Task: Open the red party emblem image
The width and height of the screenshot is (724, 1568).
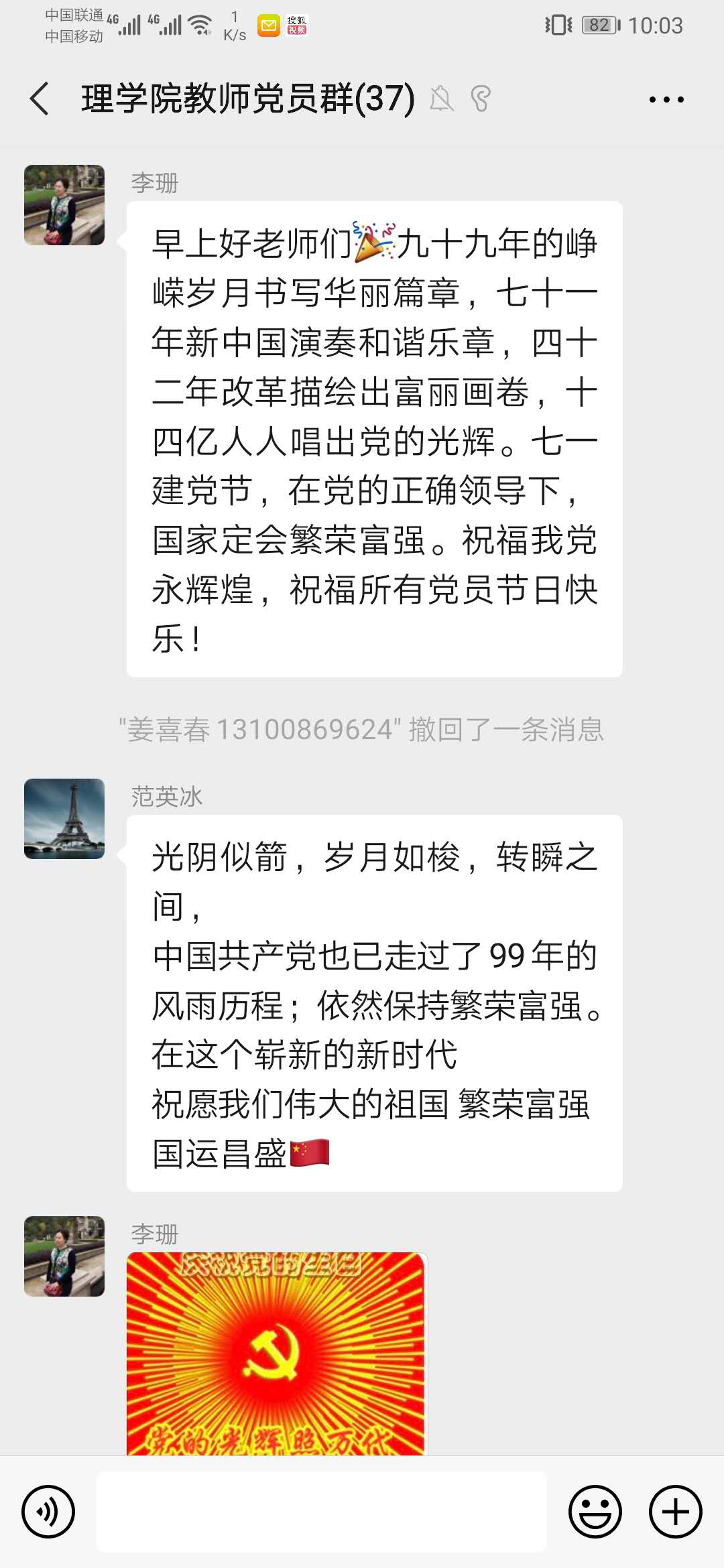Action: point(276,1354)
